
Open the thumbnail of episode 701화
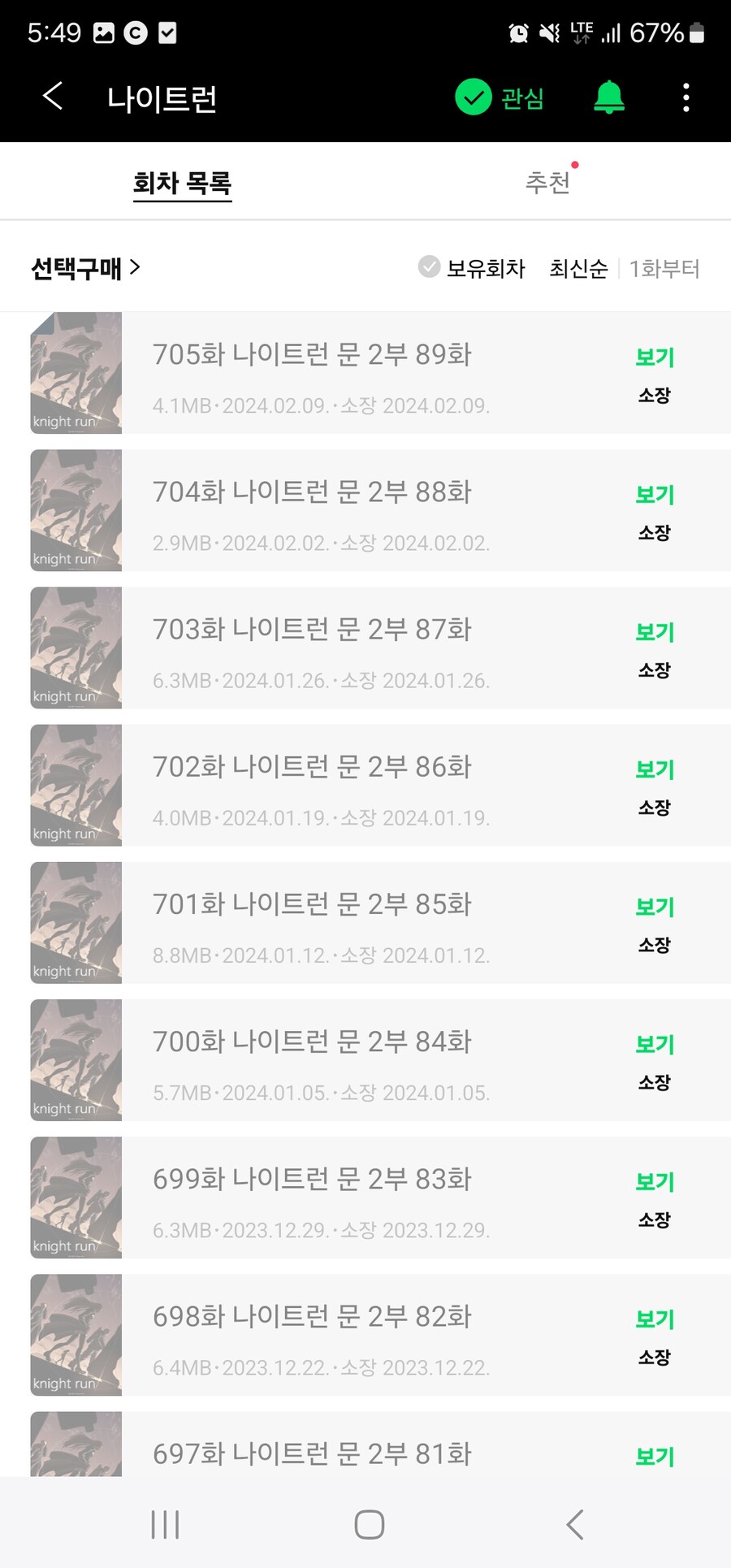pos(76,923)
